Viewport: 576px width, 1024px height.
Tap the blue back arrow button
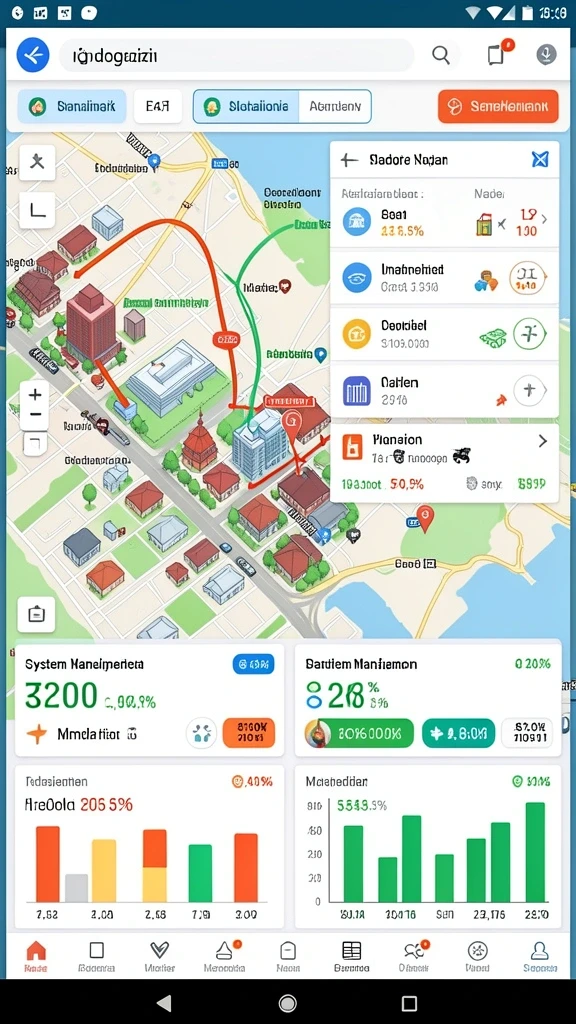pos(33,55)
